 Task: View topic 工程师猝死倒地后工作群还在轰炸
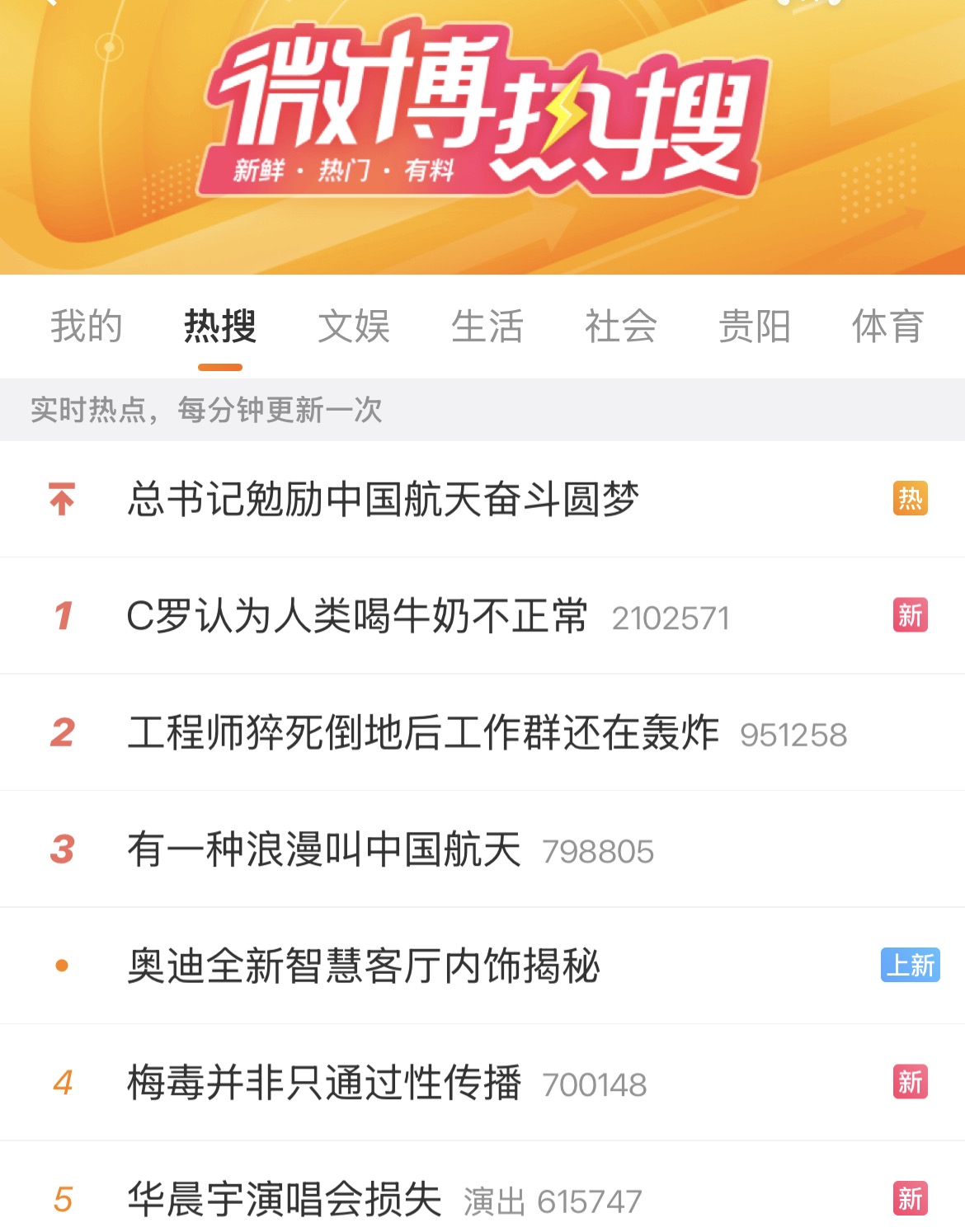[423, 733]
